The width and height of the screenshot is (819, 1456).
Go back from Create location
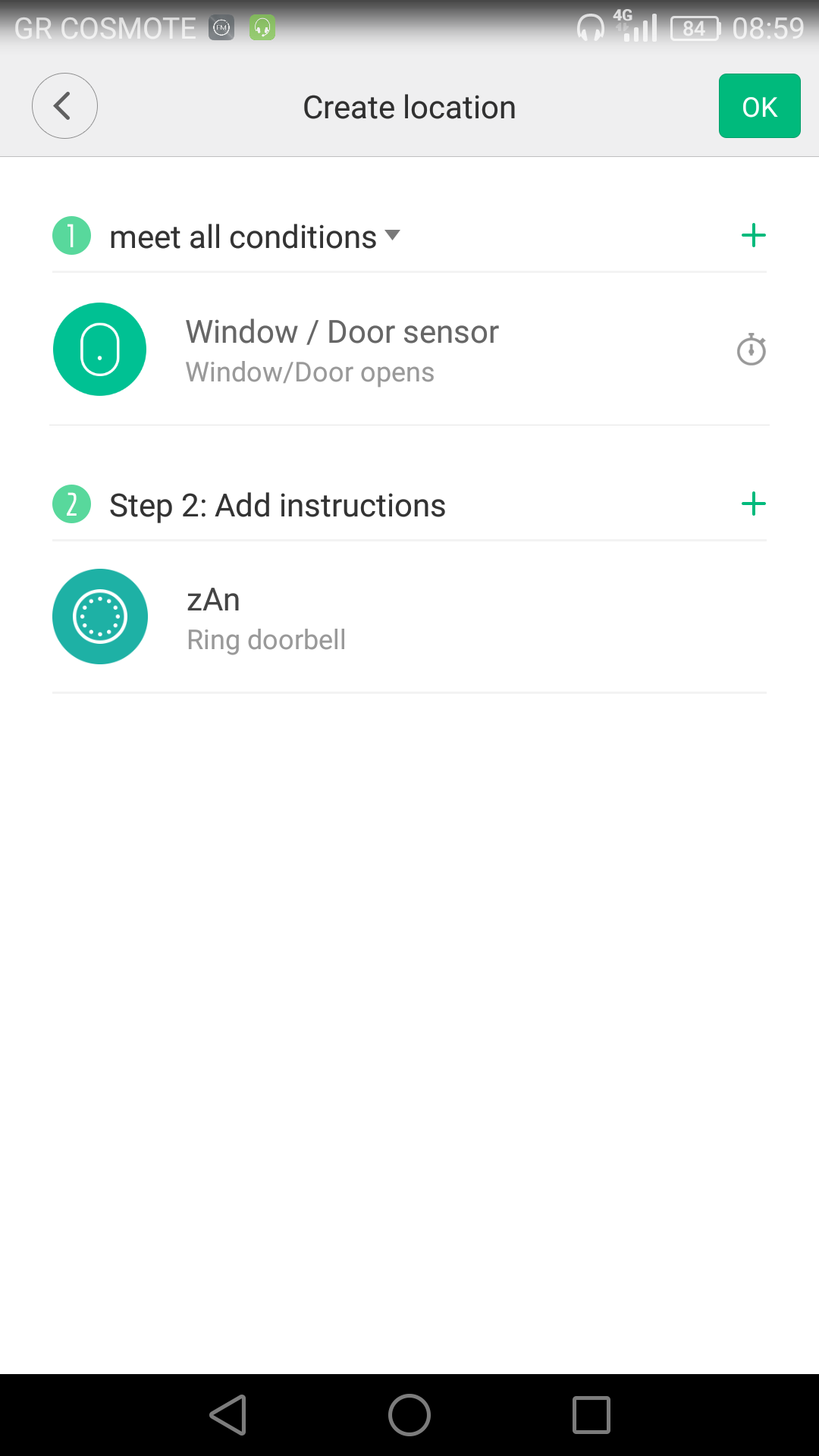(64, 106)
